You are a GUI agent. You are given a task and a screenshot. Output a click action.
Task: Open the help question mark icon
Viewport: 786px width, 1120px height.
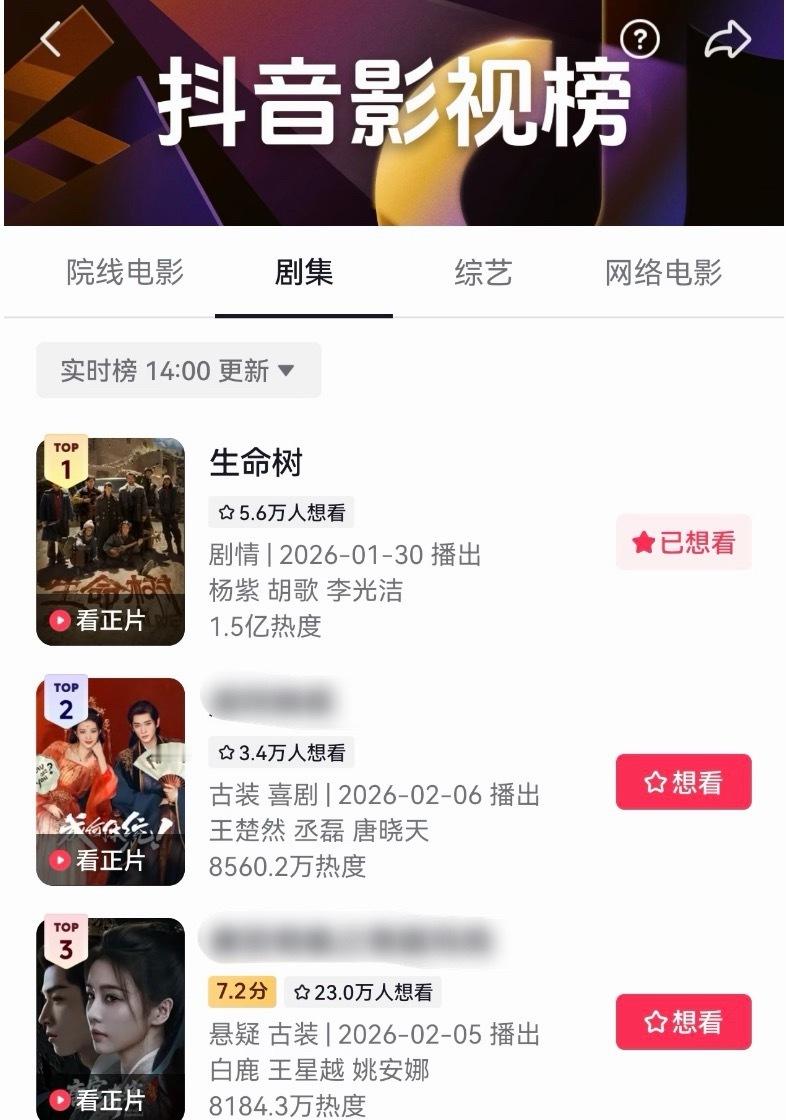tap(637, 38)
